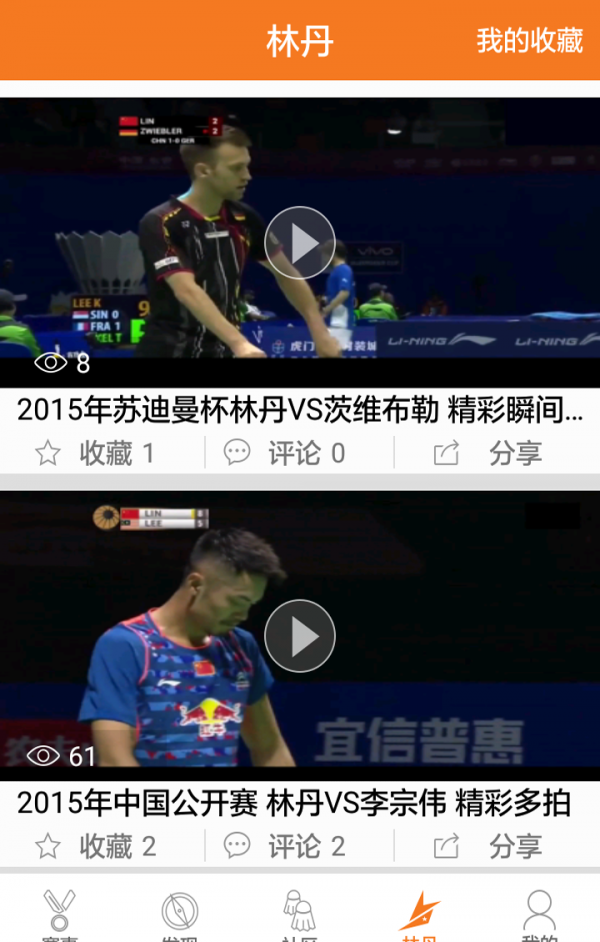Switch to the 社区 shuttlecock tab

pyautogui.click(x=299, y=914)
